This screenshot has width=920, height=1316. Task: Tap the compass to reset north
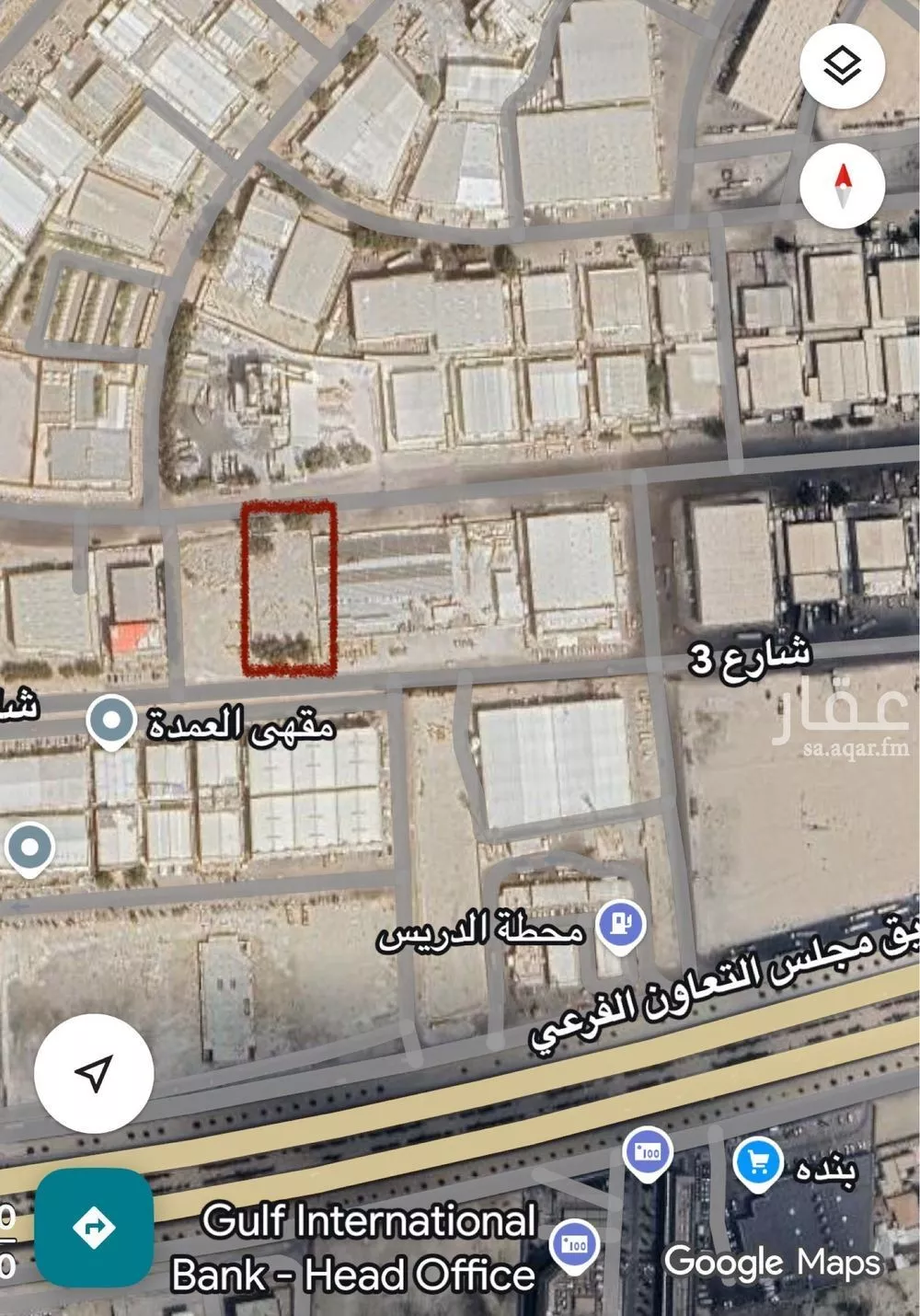coord(842,185)
